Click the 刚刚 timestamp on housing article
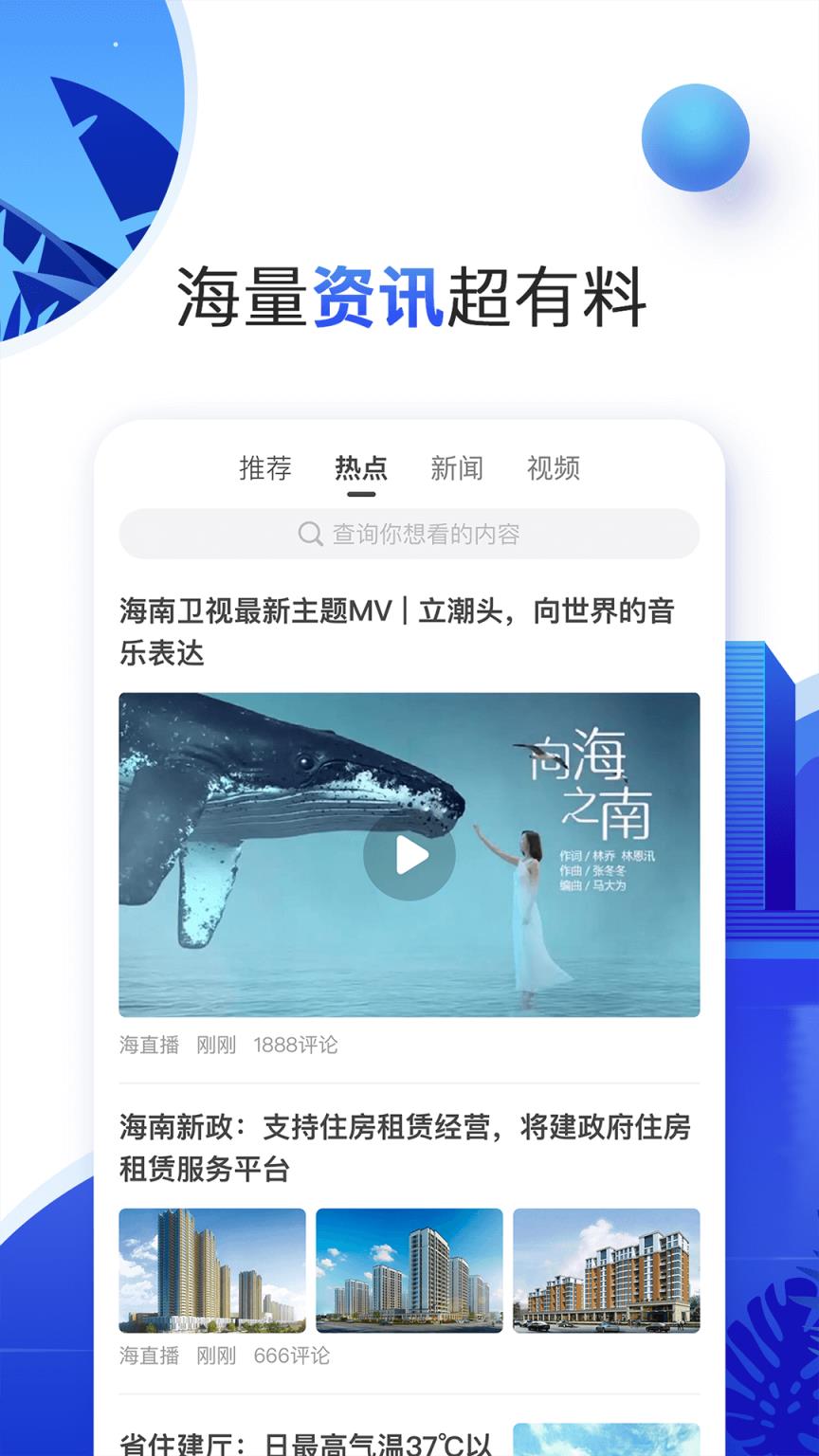The width and height of the screenshot is (819, 1456). (216, 1356)
